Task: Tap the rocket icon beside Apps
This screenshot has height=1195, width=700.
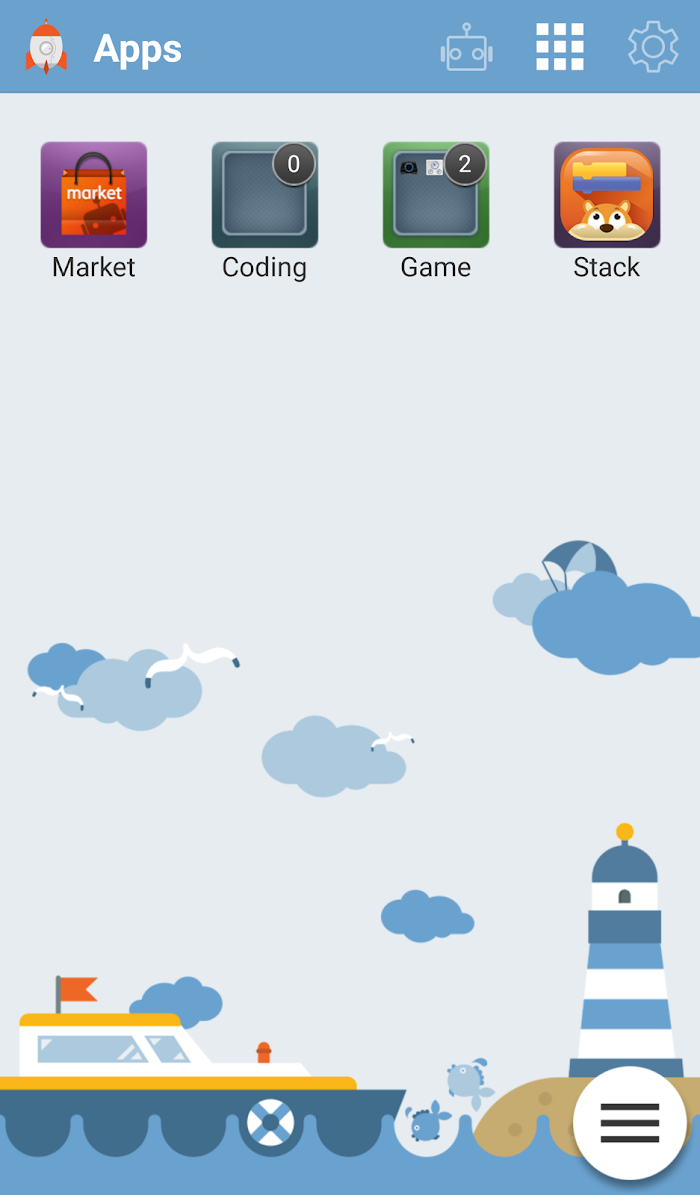Action: [x=47, y=47]
